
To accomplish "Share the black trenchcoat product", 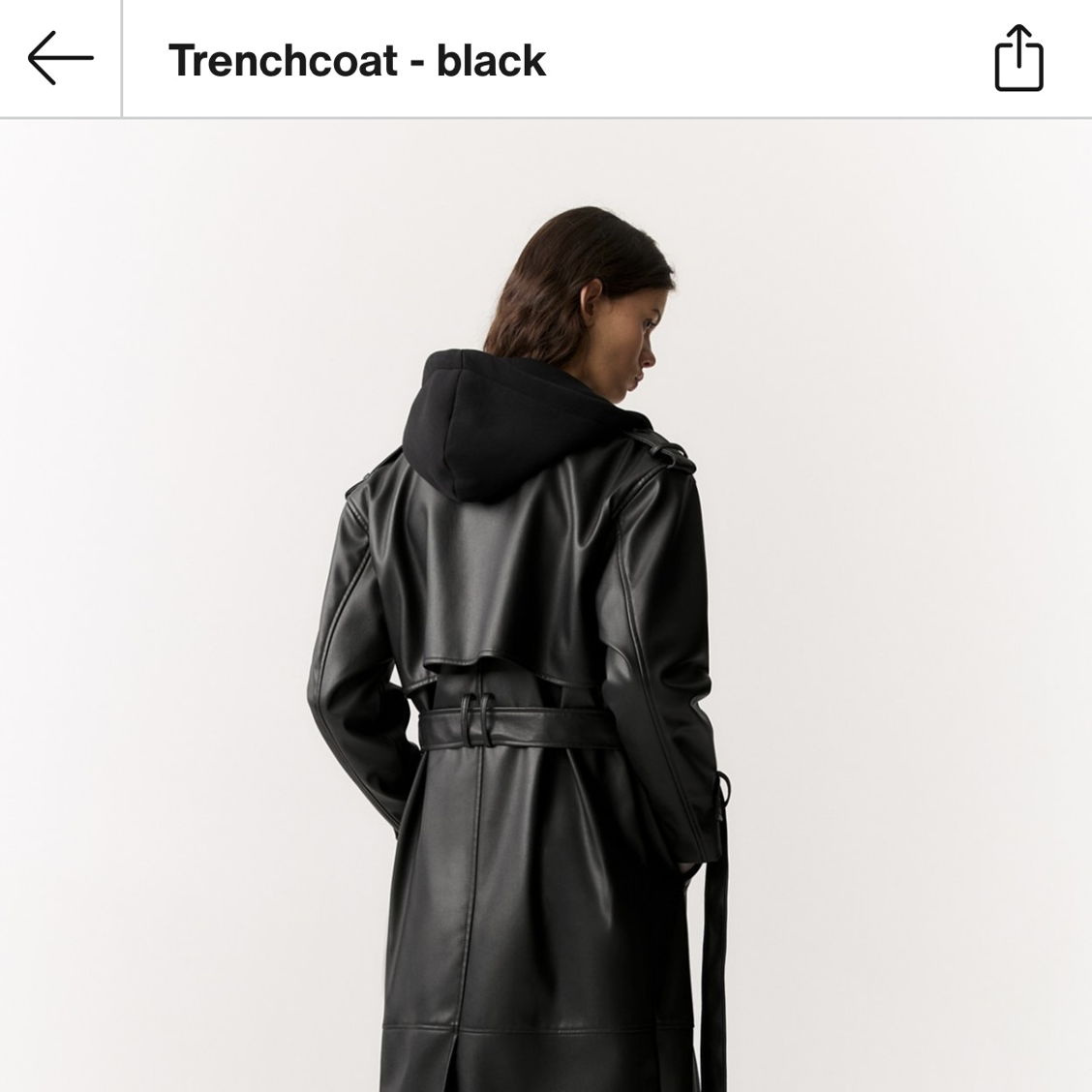I will [x=1018, y=60].
